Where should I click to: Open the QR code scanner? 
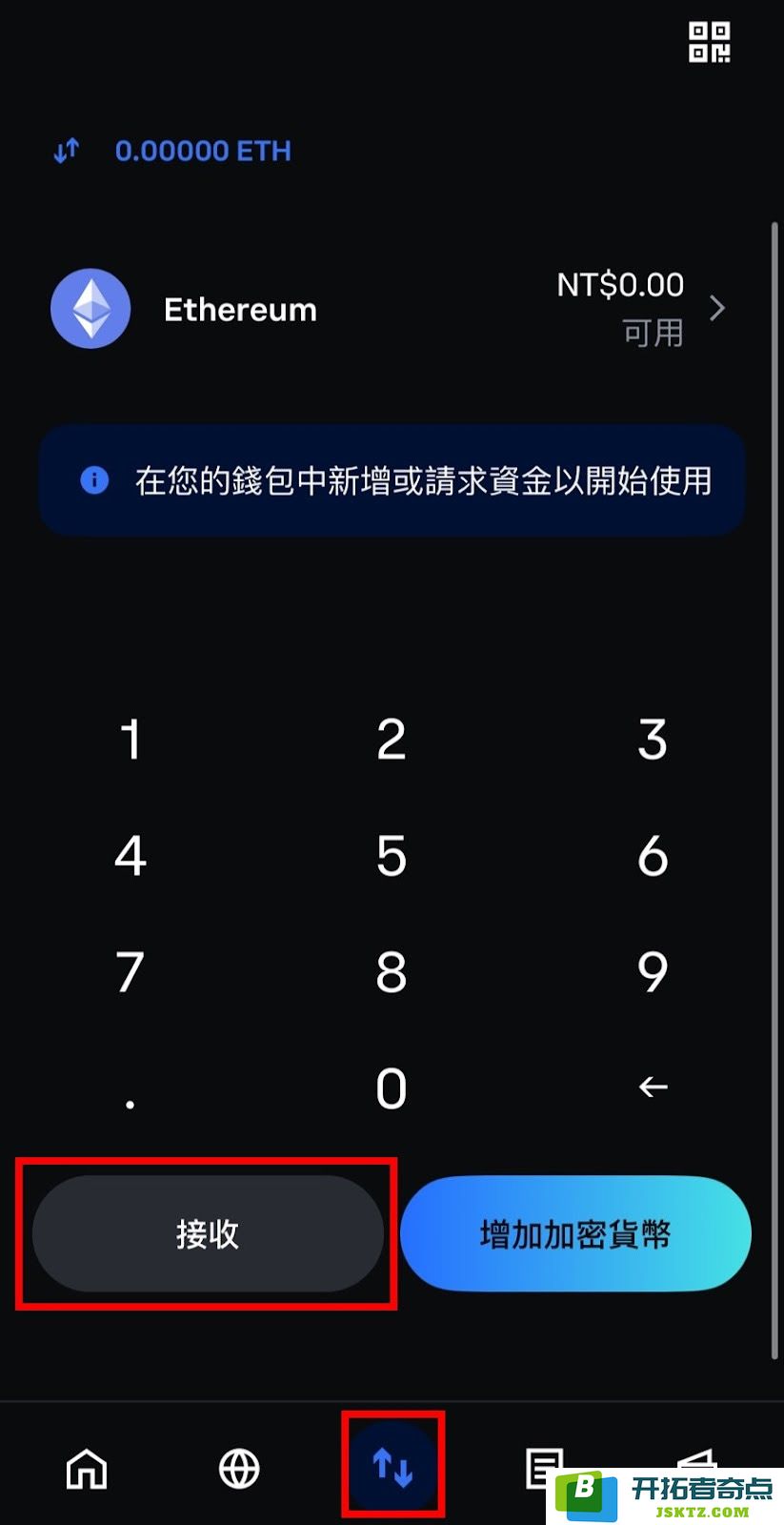[x=709, y=43]
